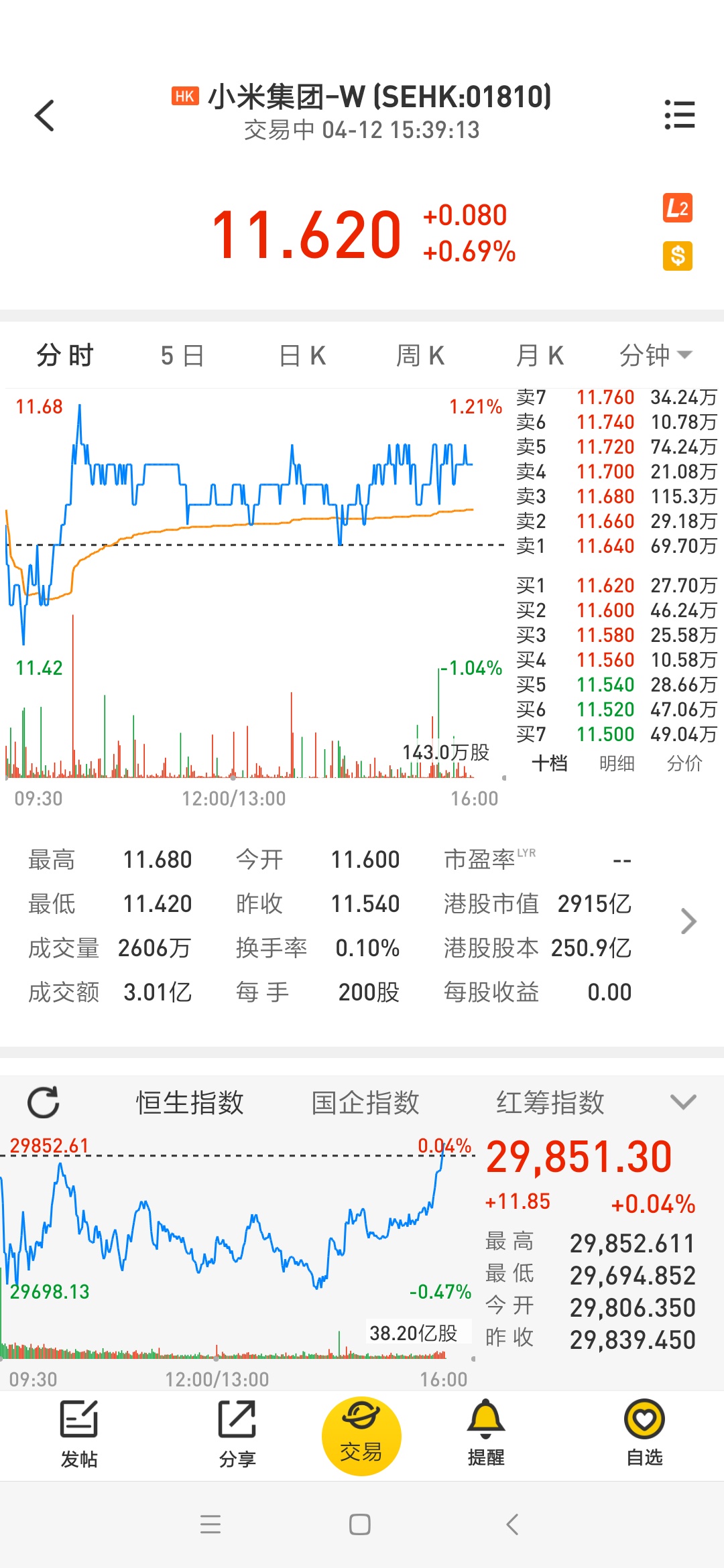This screenshot has height=1568, width=724.
Task: Switch order book to 明细 view
Action: pyautogui.click(x=617, y=763)
